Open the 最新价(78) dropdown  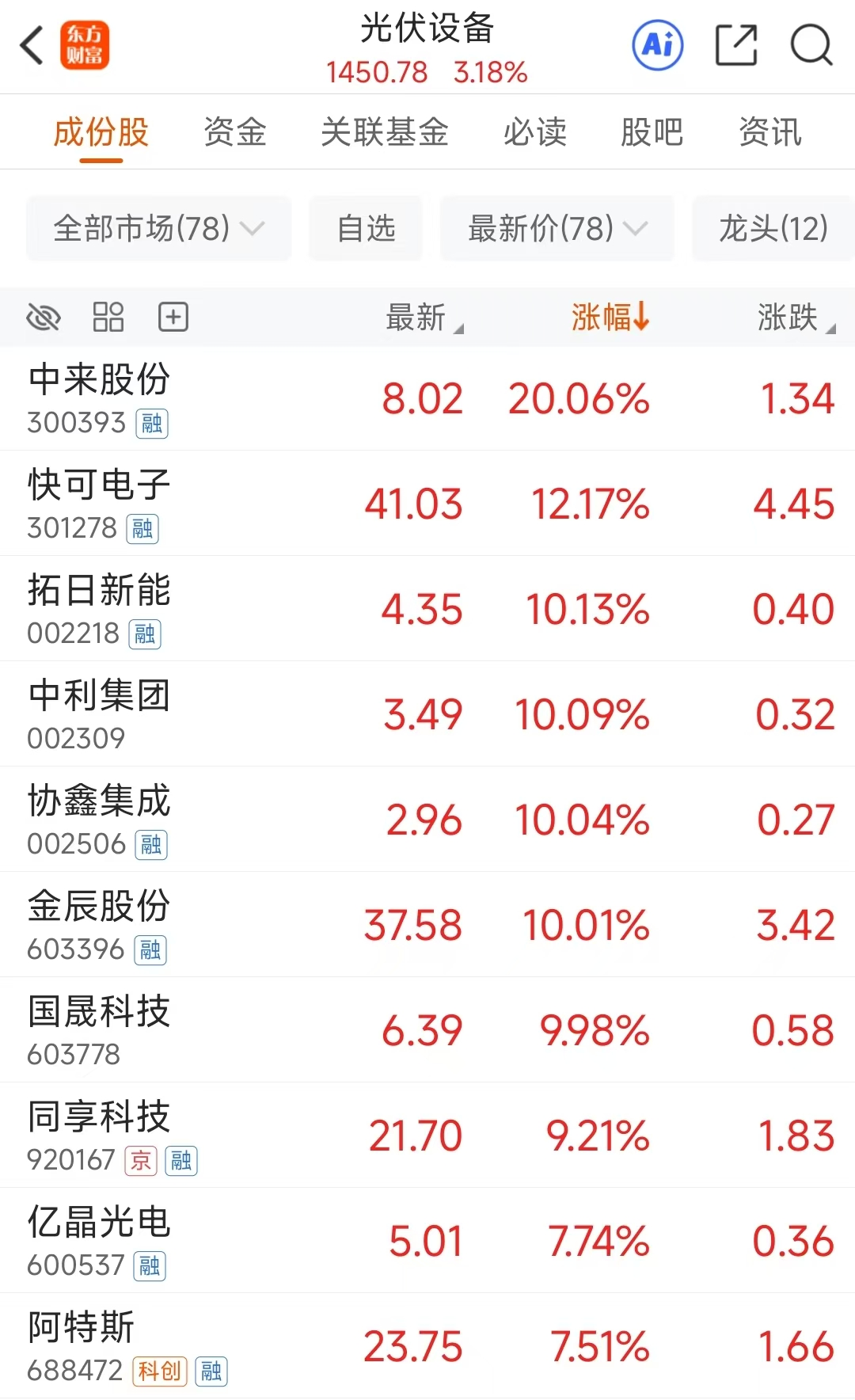pos(557,229)
